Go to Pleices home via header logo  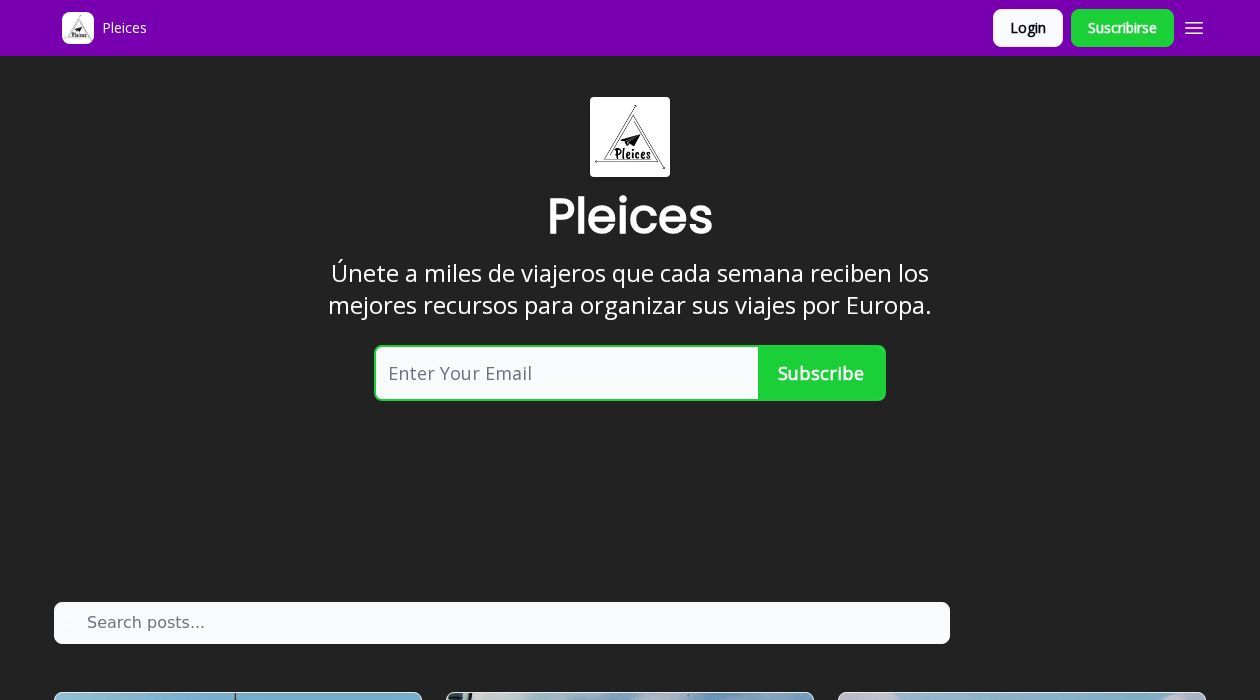pos(78,28)
